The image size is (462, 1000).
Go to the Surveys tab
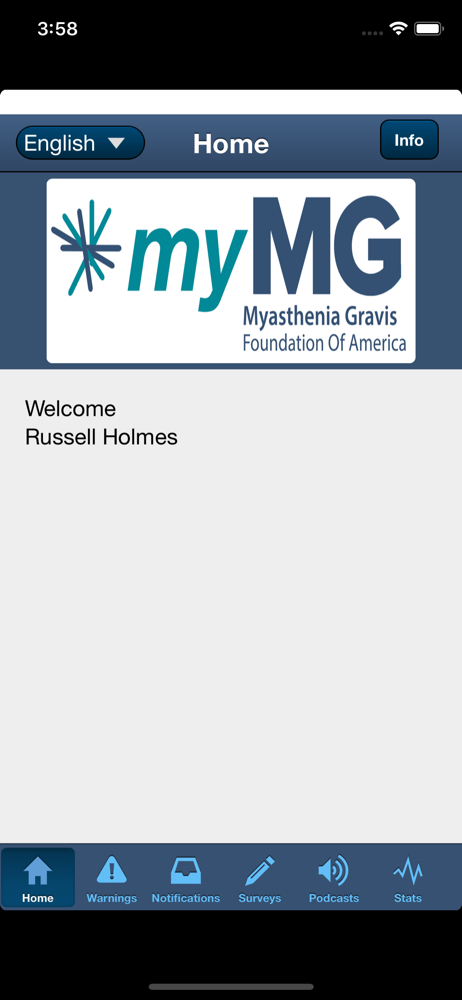coord(260,878)
